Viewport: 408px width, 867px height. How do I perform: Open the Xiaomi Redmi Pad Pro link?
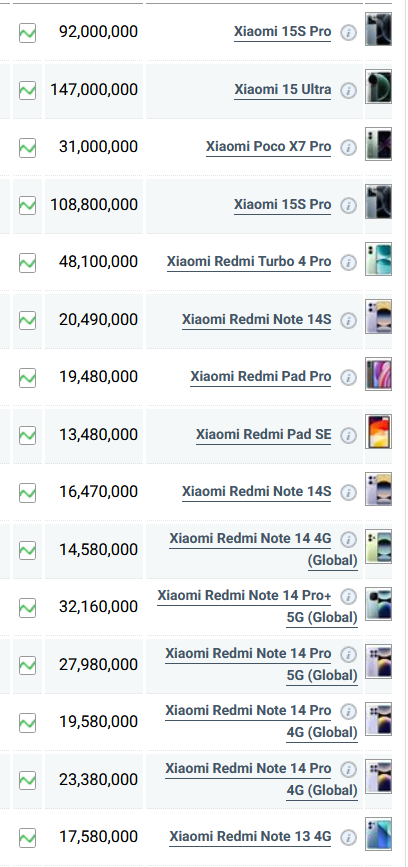pyautogui.click(x=260, y=377)
